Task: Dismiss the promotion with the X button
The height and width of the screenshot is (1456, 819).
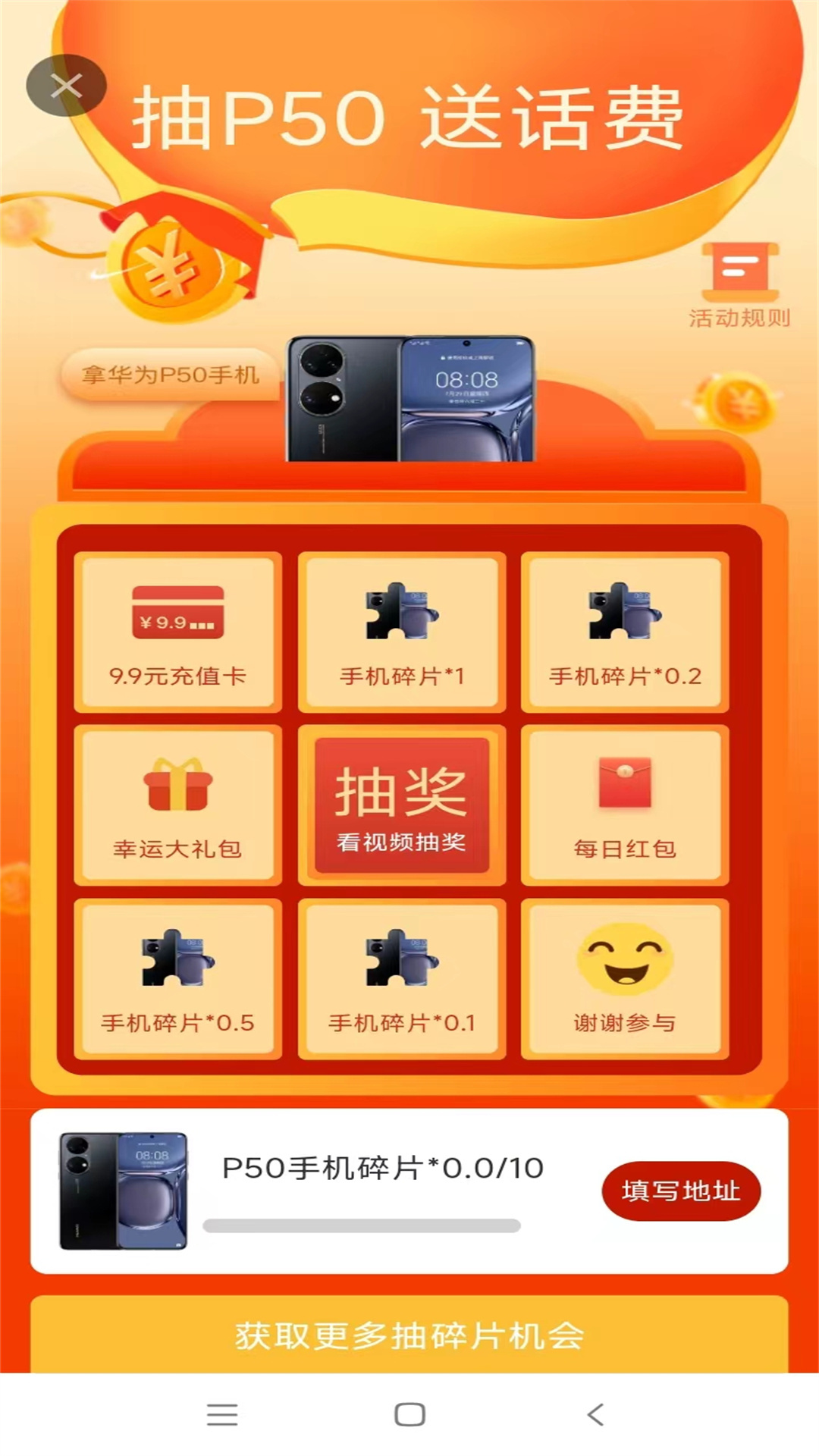Action: click(67, 85)
